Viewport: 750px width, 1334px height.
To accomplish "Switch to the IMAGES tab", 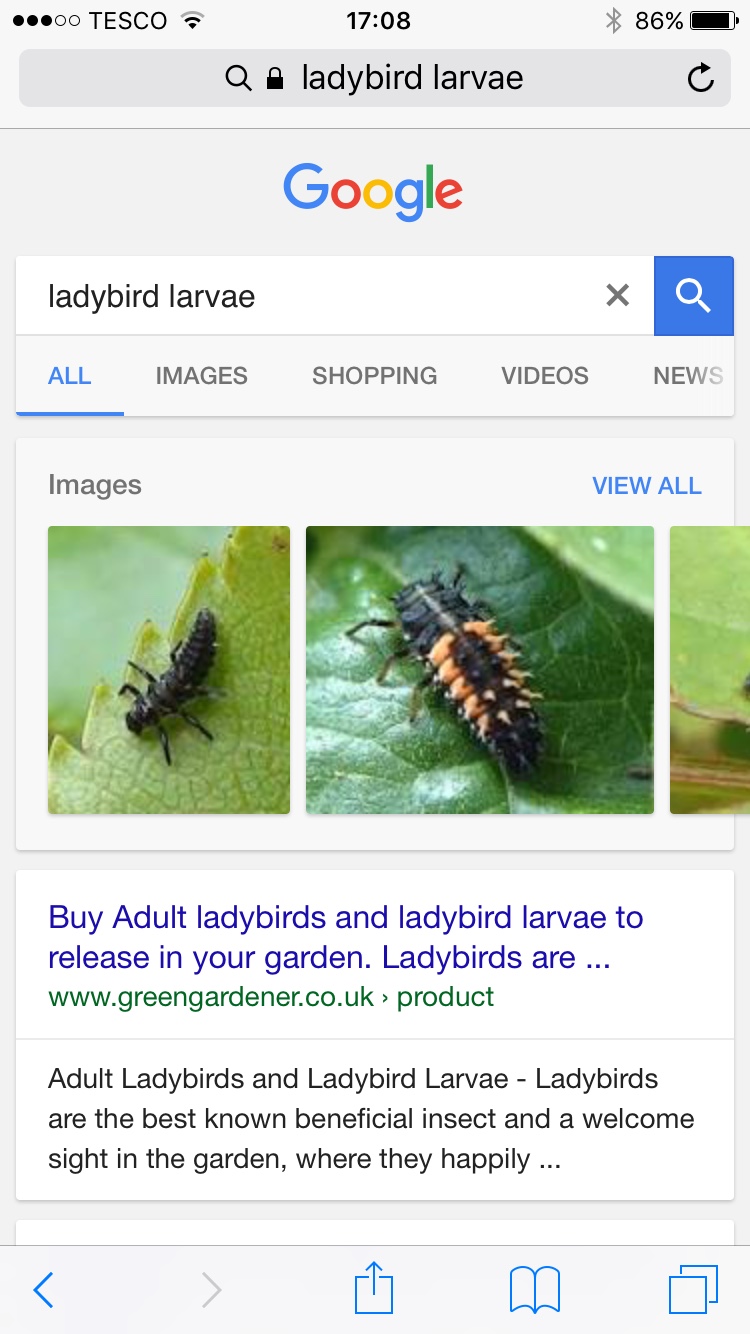I will tap(201, 376).
